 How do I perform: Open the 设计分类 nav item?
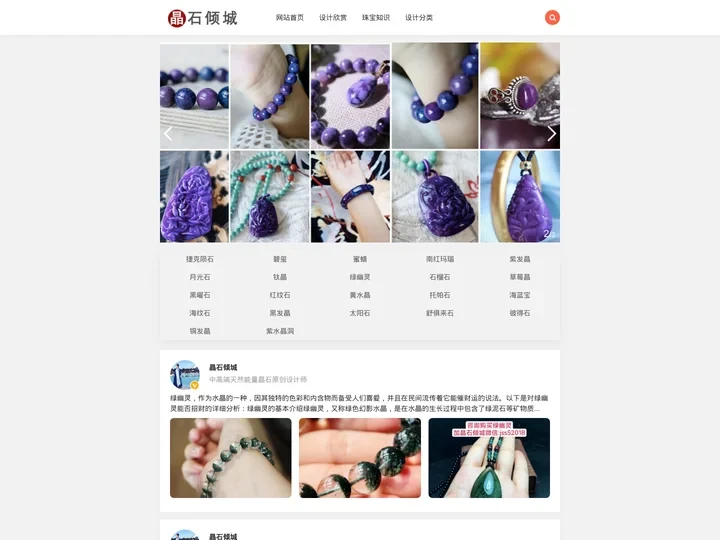(x=419, y=18)
